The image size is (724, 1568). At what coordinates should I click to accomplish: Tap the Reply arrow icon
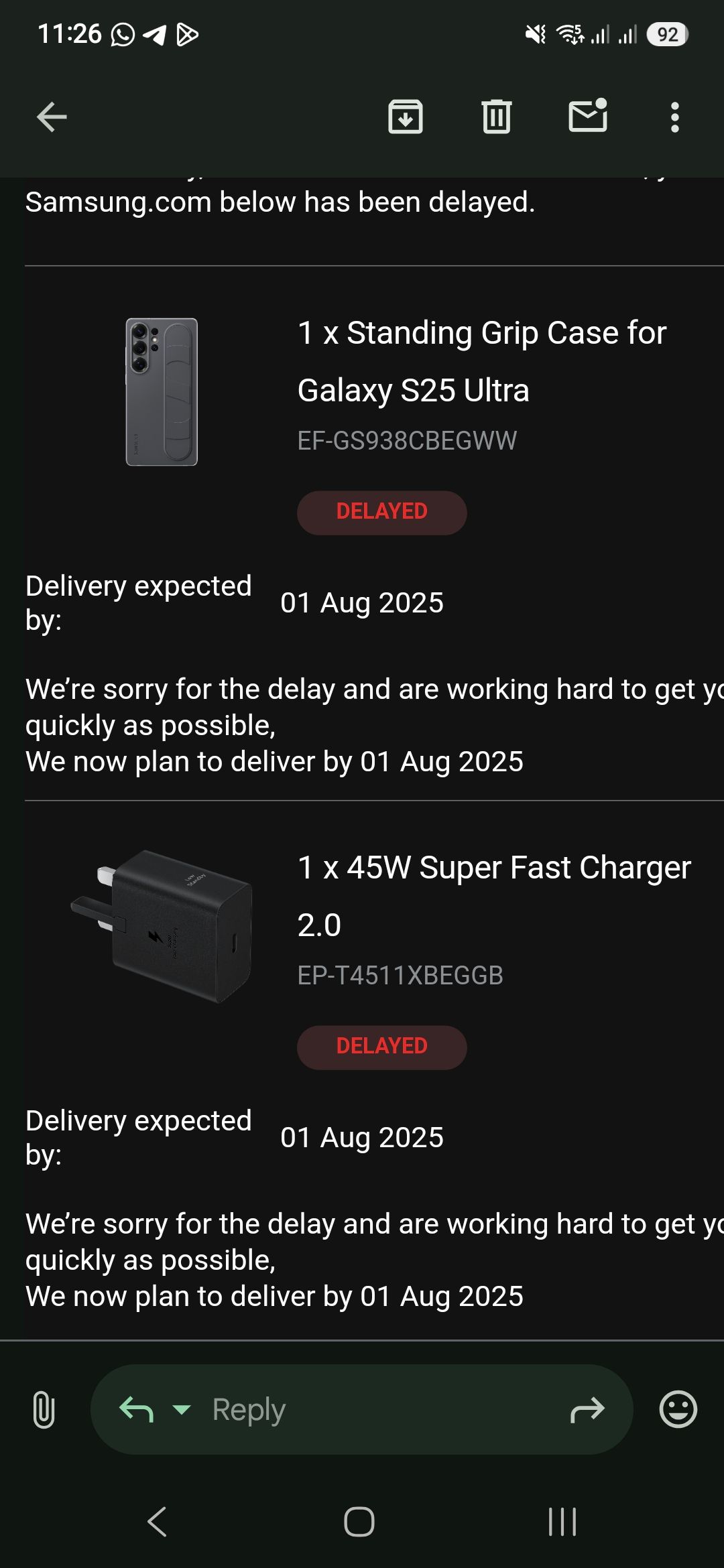point(137,1408)
